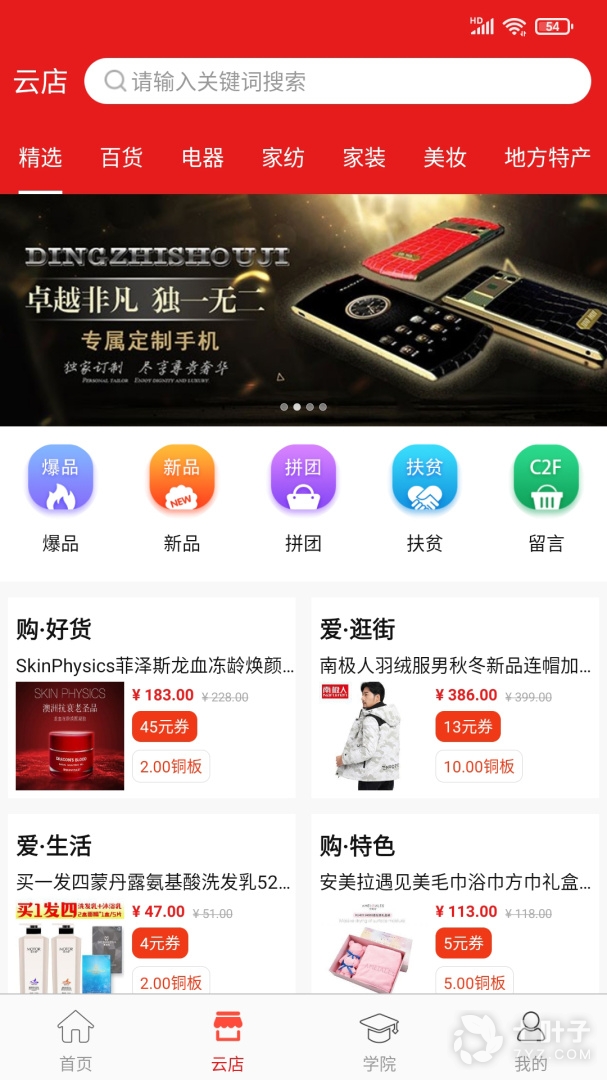Open the 留言 C2F shortcut
607x1080 pixels.
546,498
